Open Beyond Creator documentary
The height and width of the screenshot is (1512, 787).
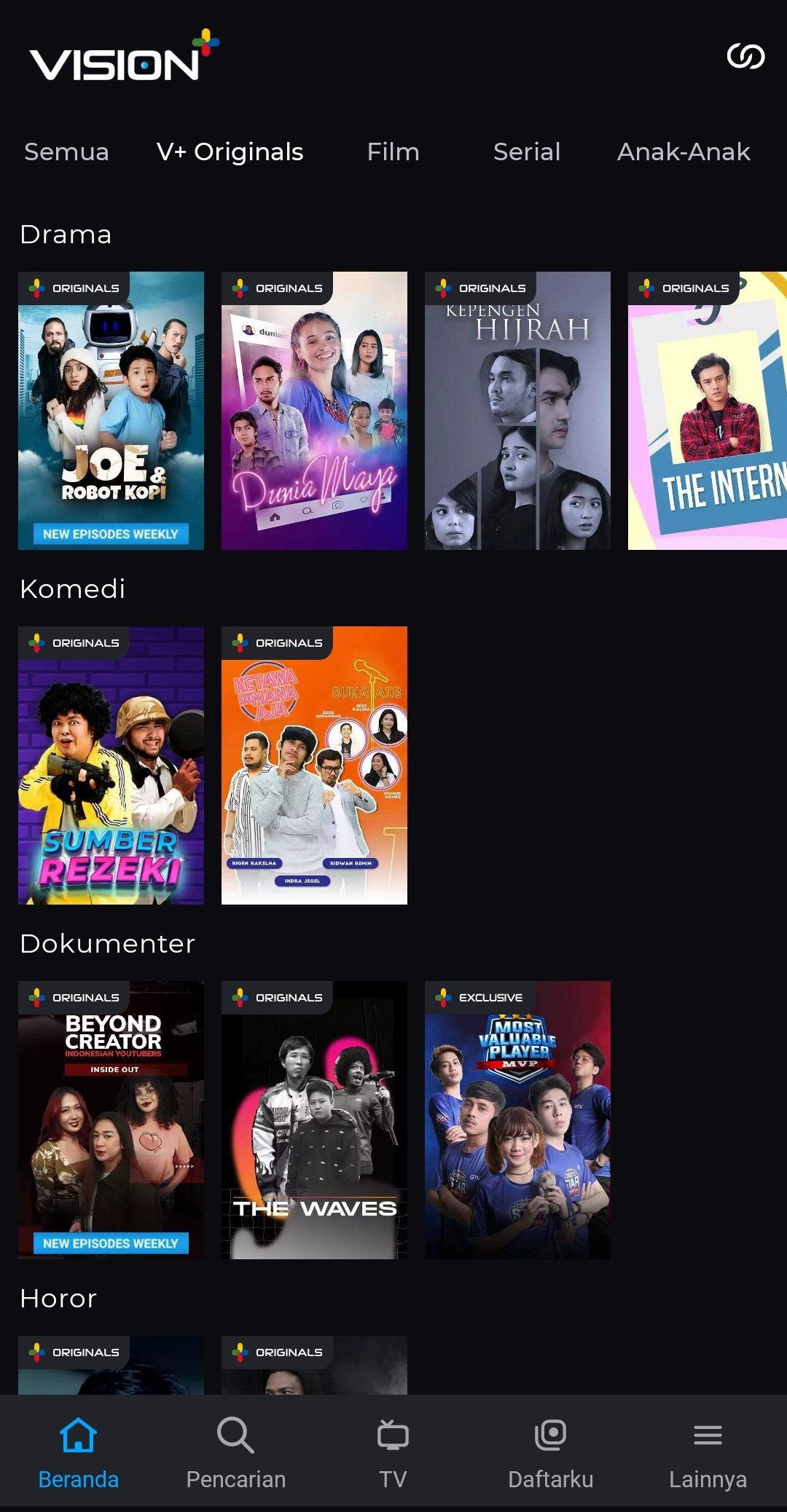click(111, 1120)
